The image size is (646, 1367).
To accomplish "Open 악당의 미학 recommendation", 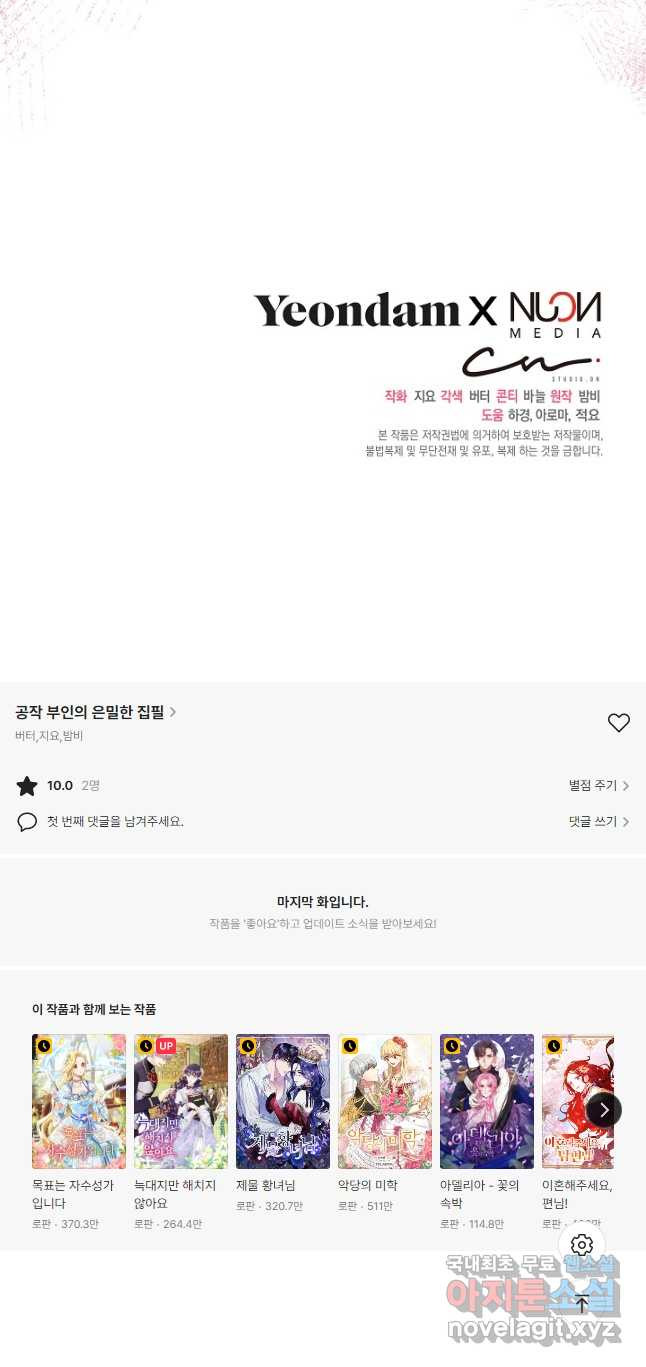I will (385, 1101).
